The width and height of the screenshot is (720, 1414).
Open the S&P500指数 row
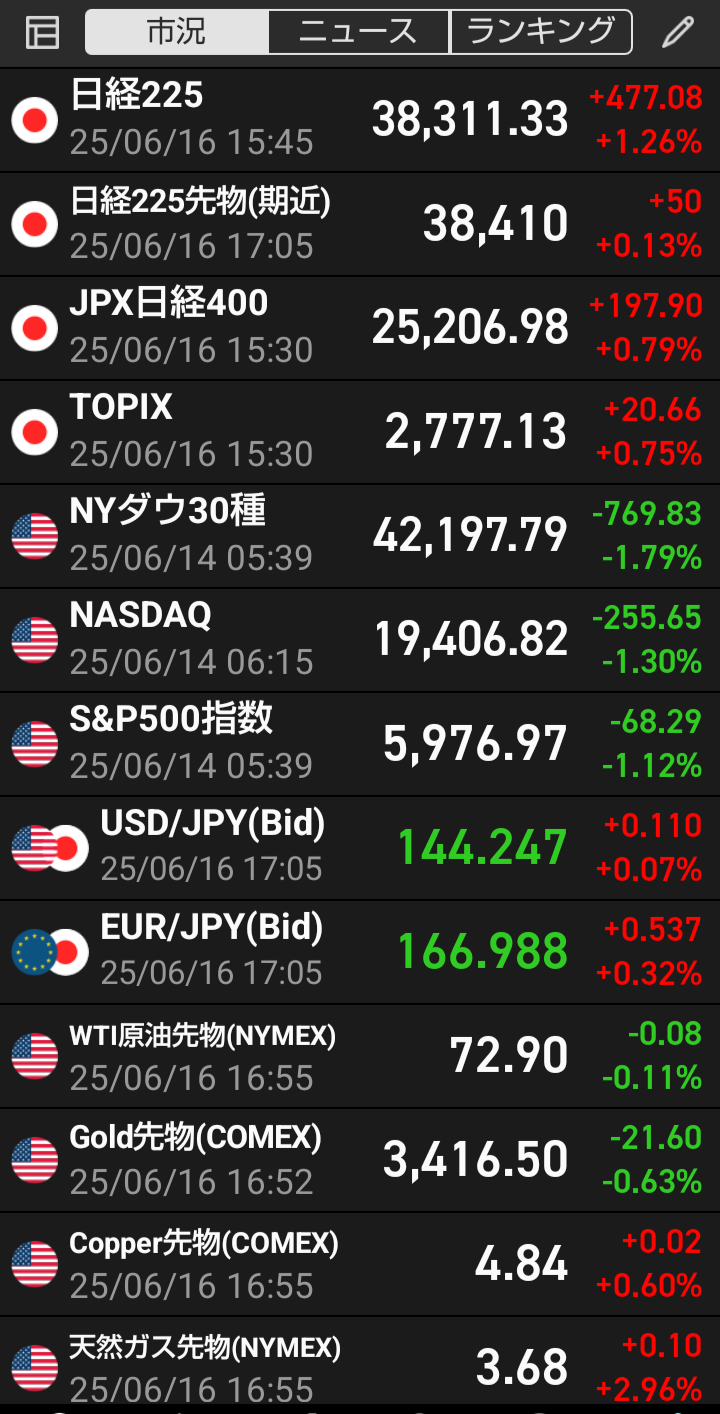tap(360, 744)
